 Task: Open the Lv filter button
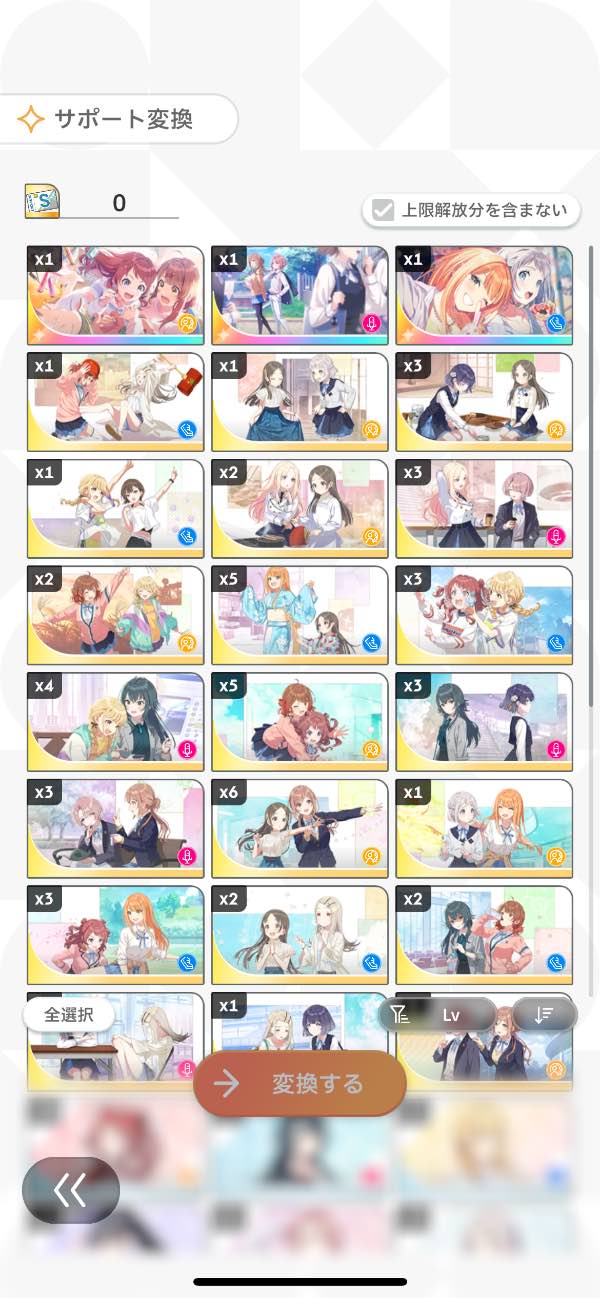coord(437,1014)
